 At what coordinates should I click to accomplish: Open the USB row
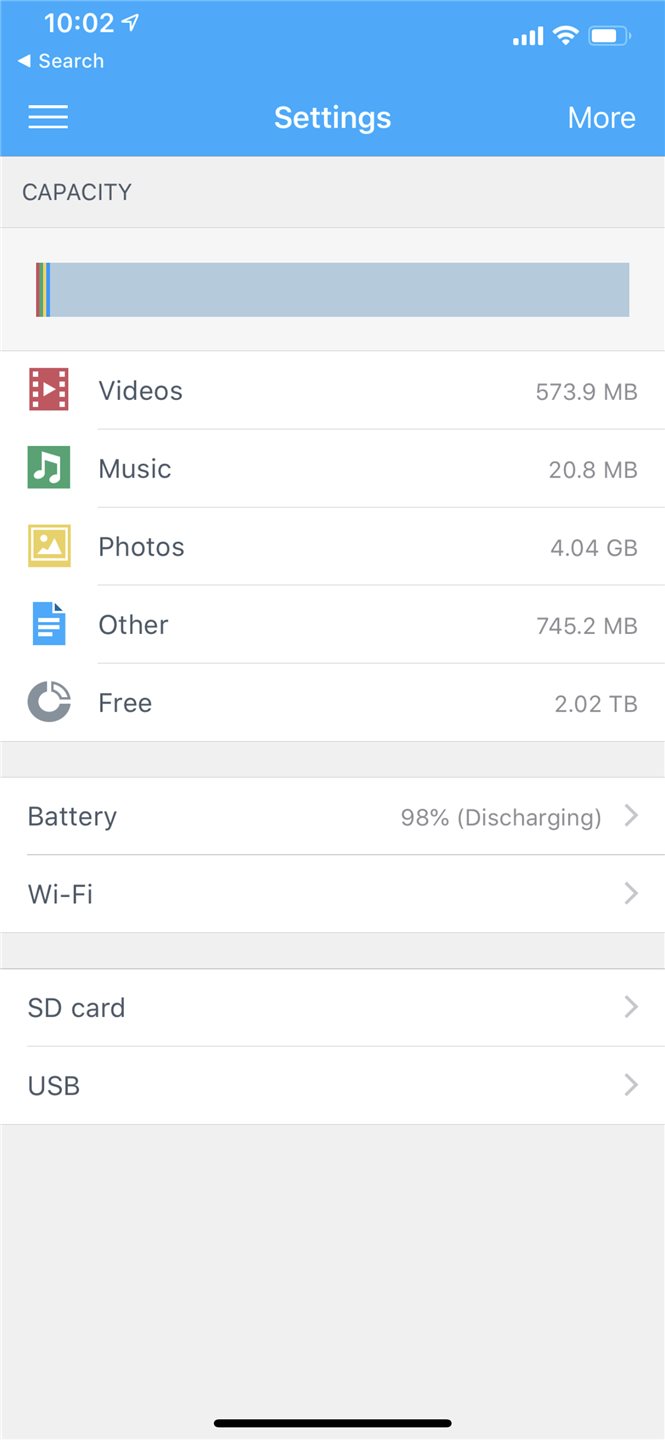coord(332,1086)
